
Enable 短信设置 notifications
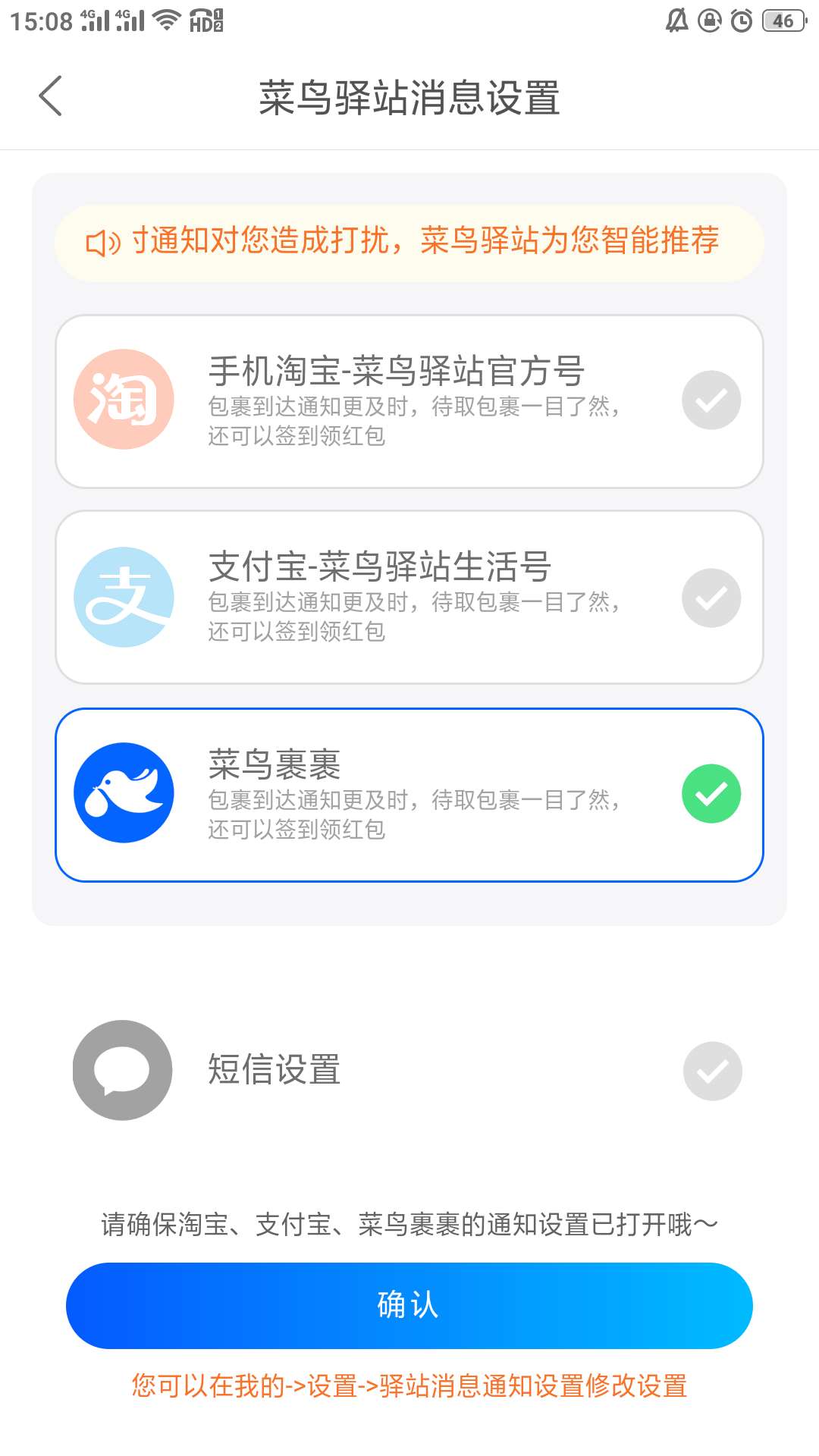pos(711,1071)
